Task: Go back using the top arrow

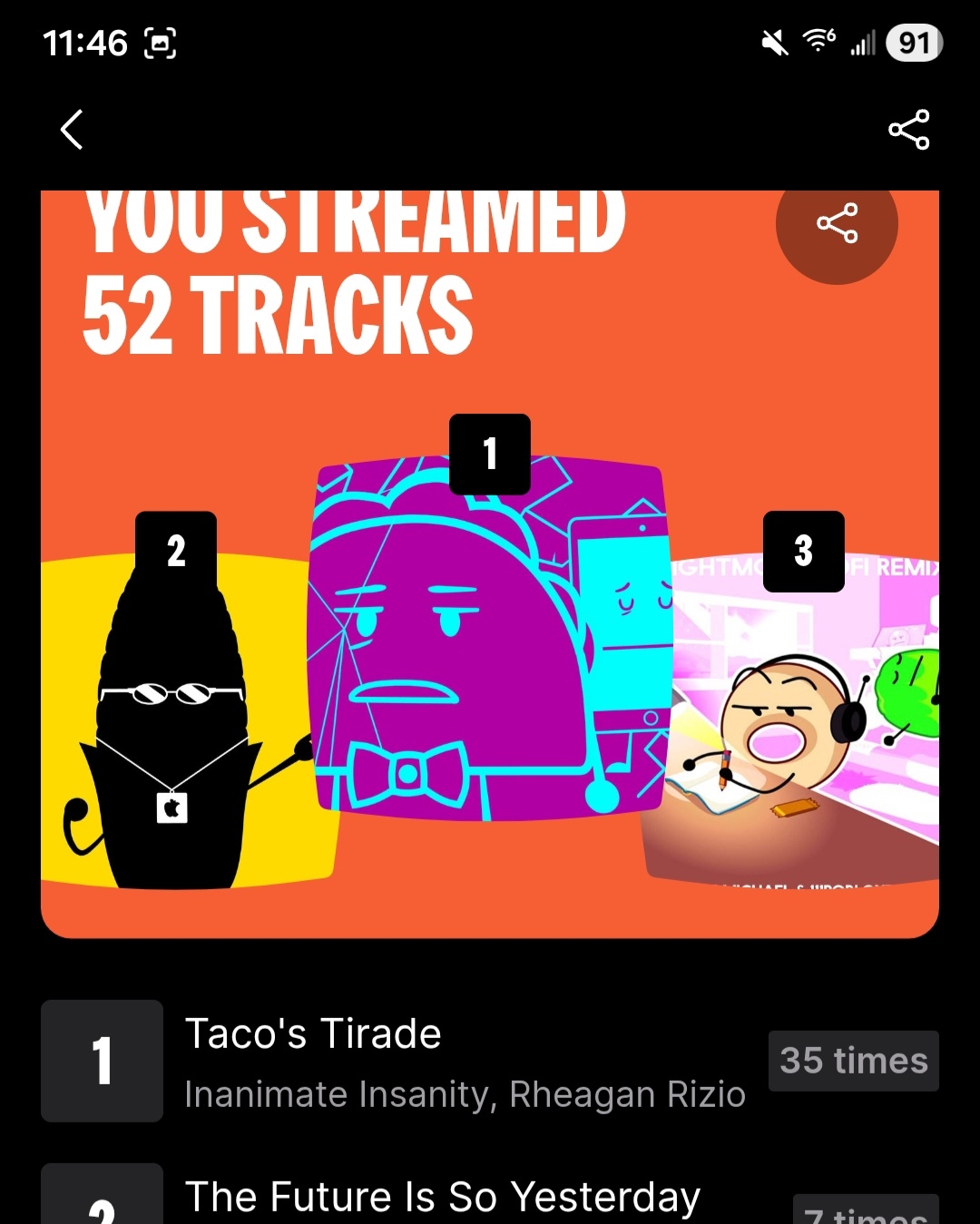Action: [x=72, y=130]
